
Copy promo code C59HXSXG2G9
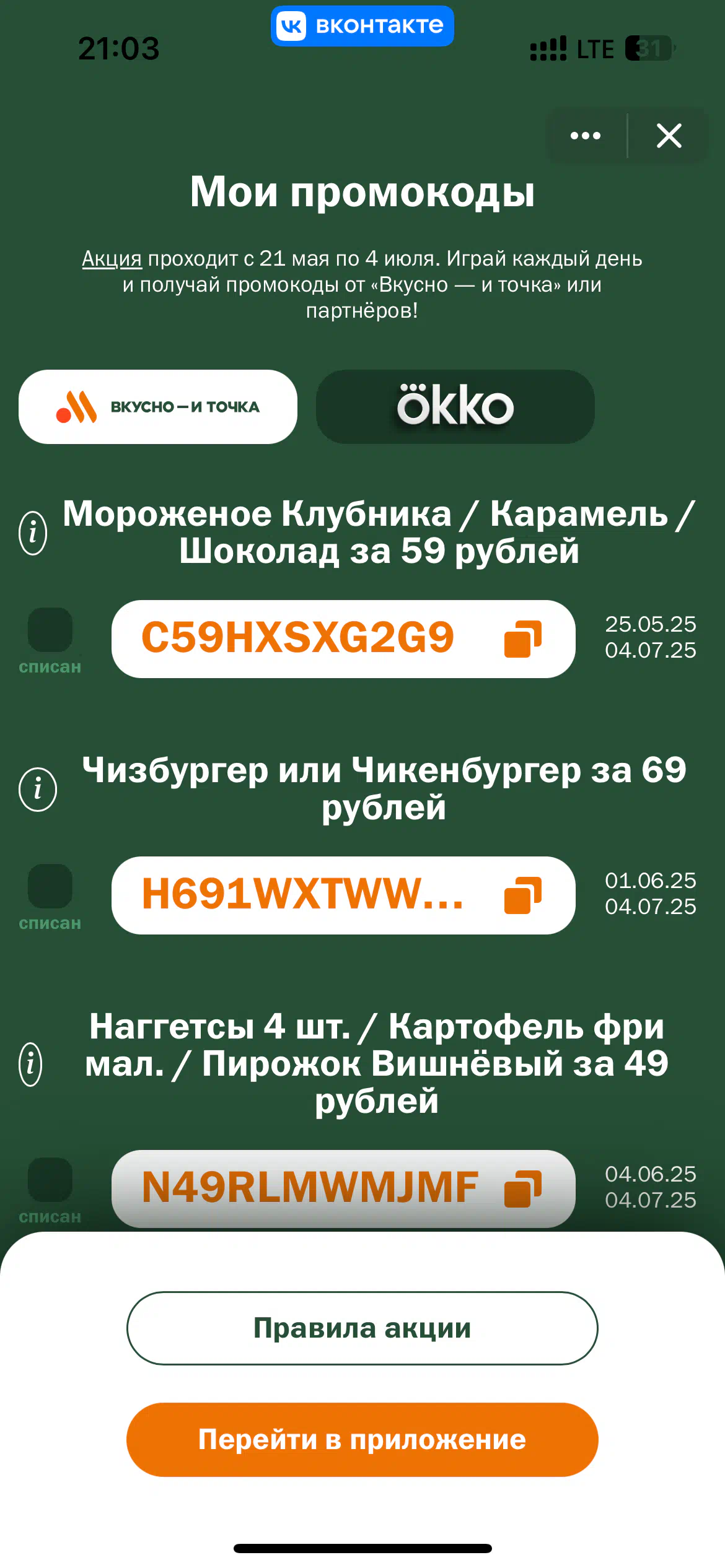pyautogui.click(x=523, y=638)
